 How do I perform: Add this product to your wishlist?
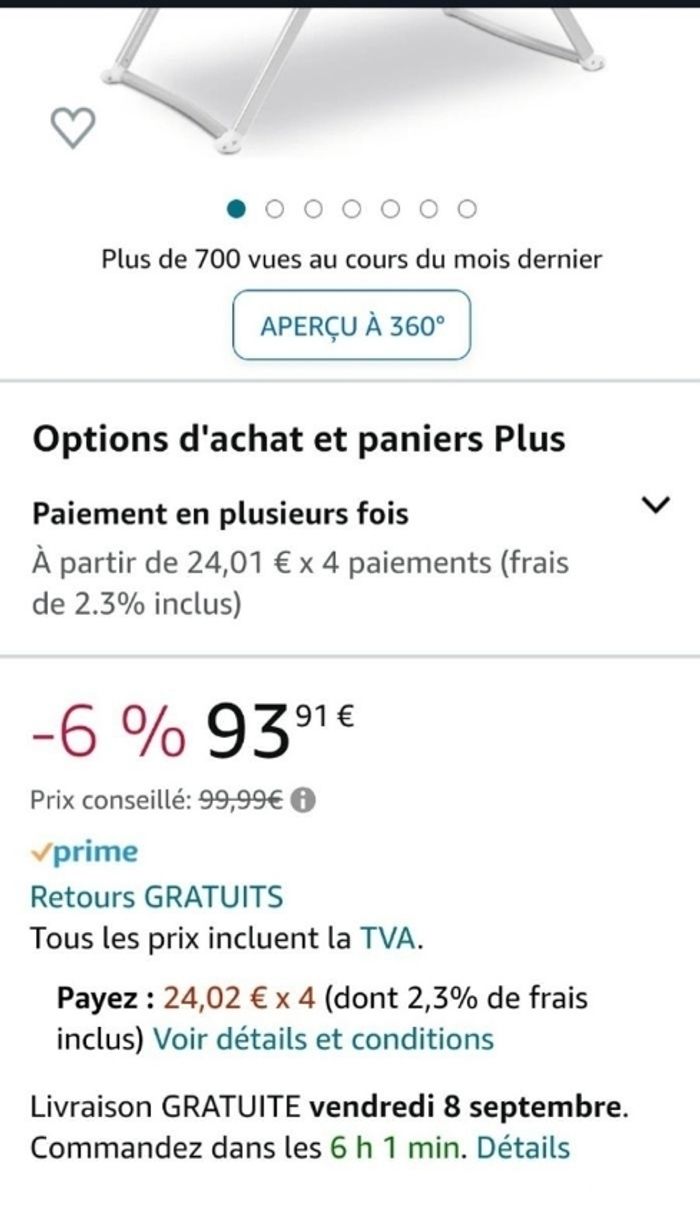pyautogui.click(x=72, y=128)
